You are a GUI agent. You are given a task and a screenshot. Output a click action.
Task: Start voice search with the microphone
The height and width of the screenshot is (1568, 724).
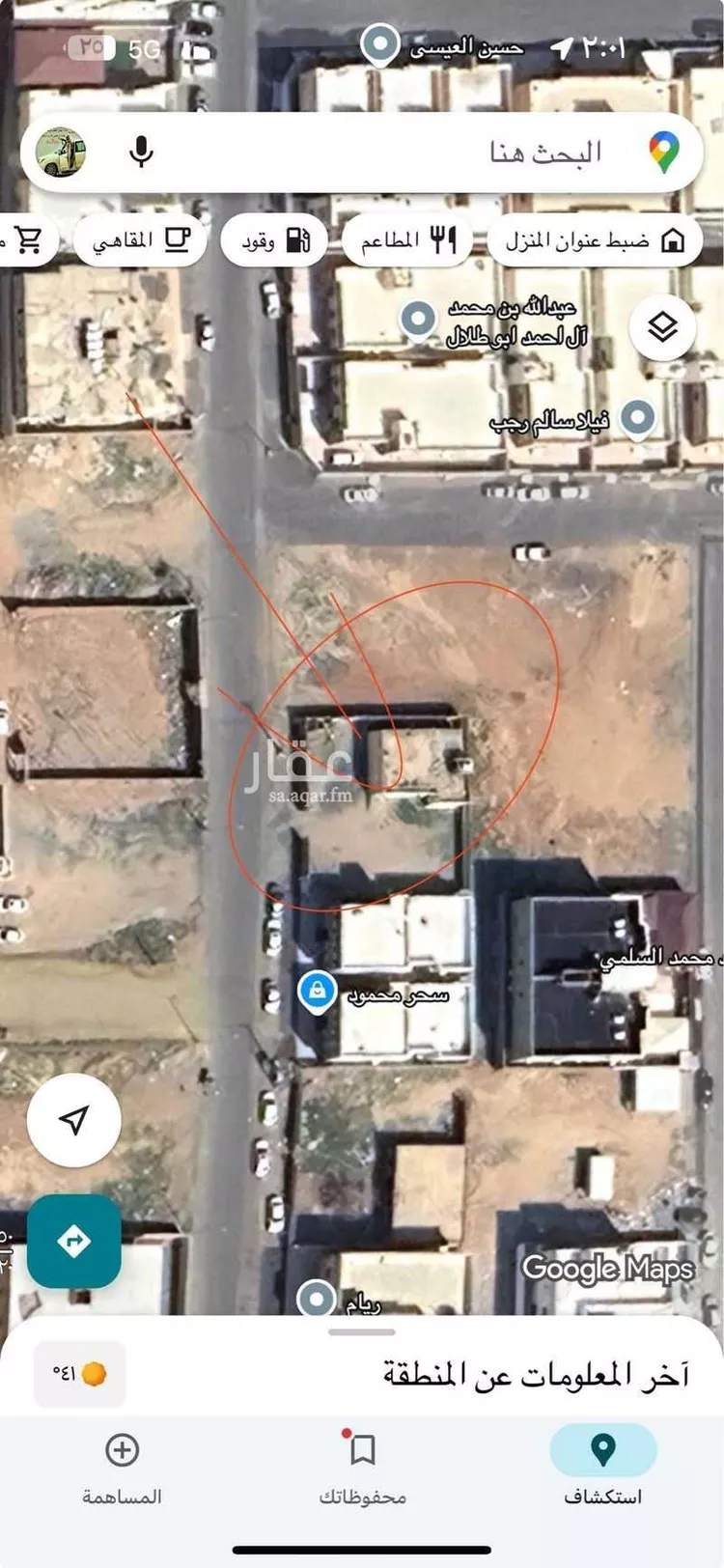pos(142,153)
